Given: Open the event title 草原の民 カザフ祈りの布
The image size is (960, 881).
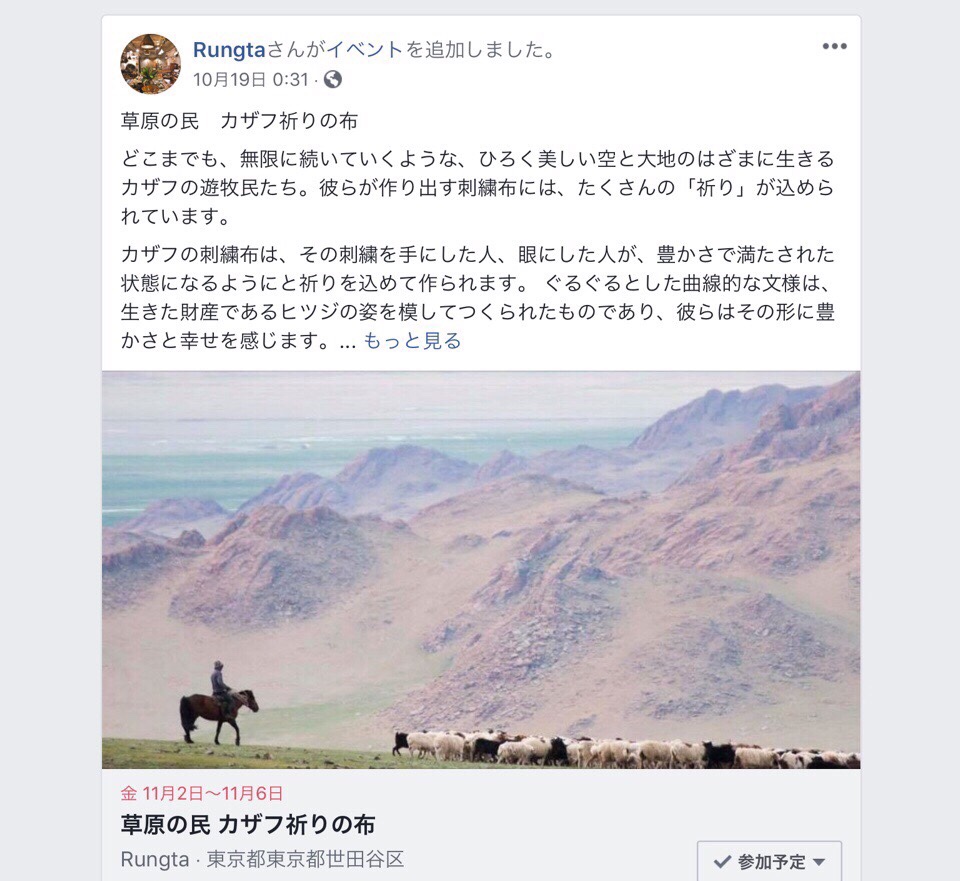Looking at the screenshot, I should click(x=248, y=825).
